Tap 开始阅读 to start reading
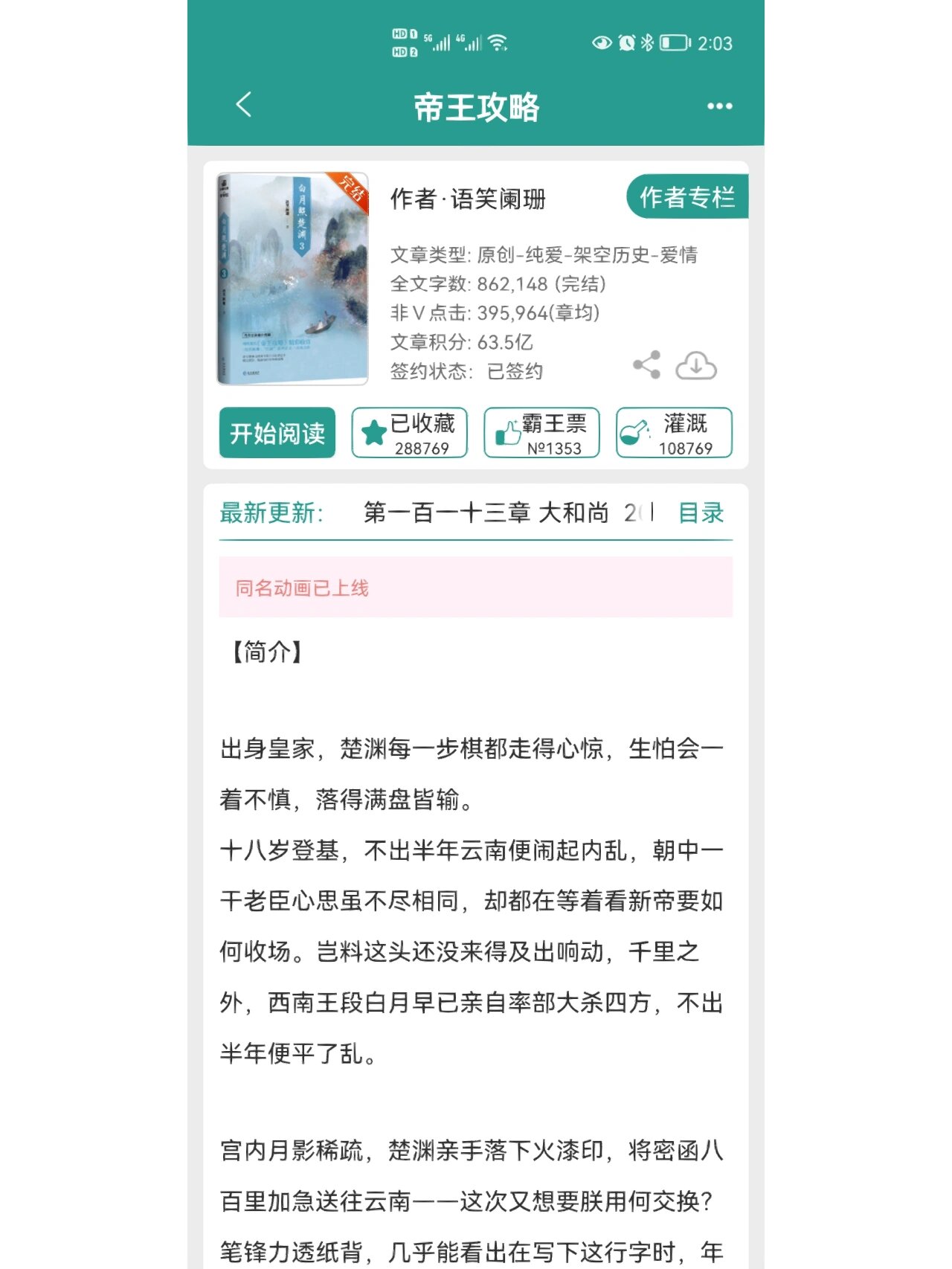 277,433
